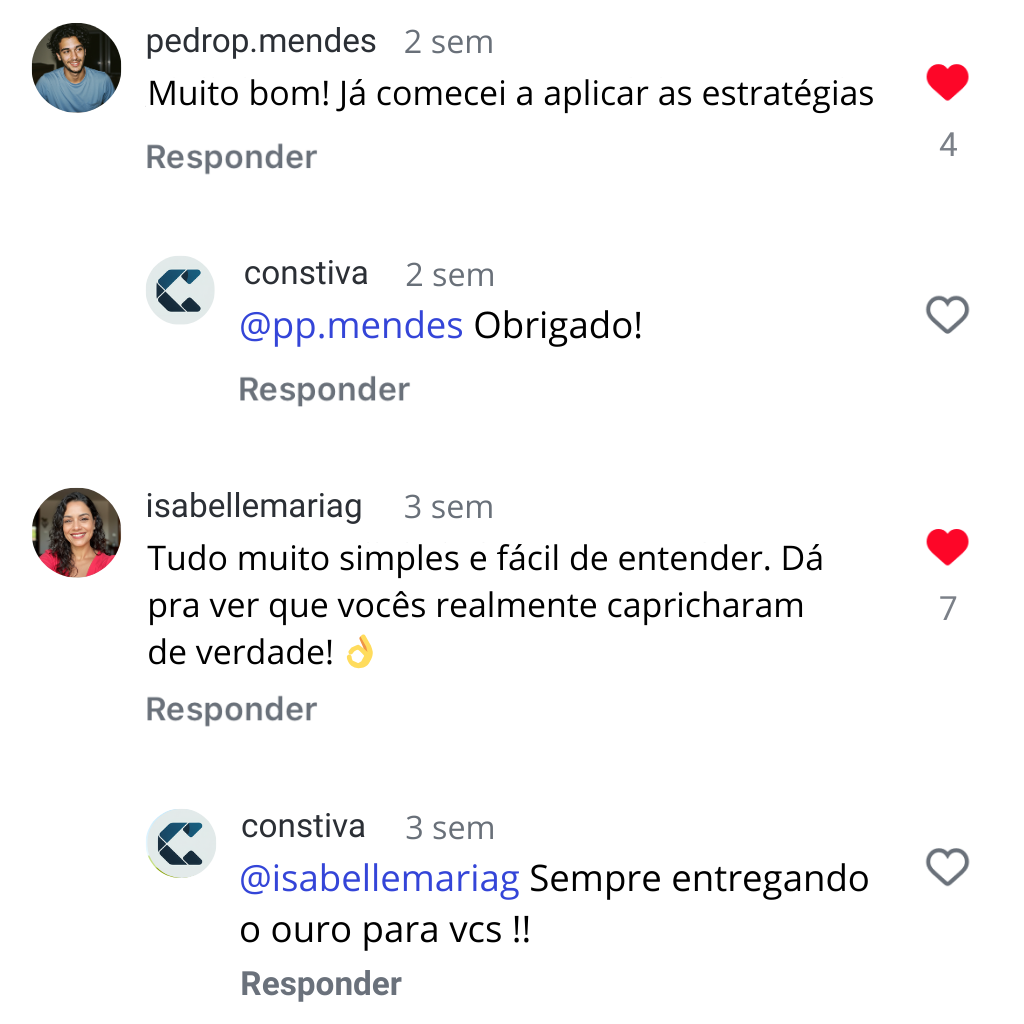This screenshot has width=1024, height=1024.
Task: Open the pedrop.mendes username above his comment
Action: click(x=261, y=41)
